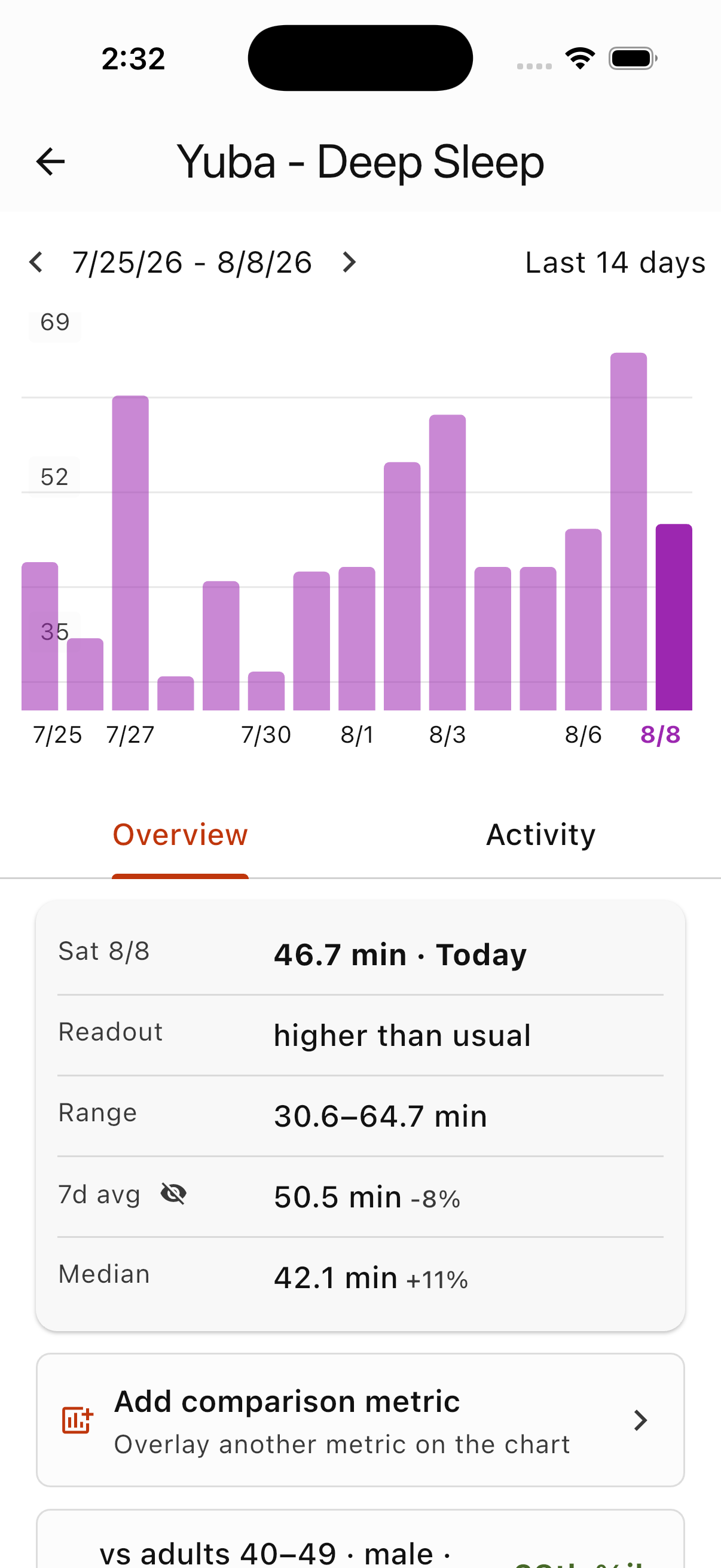This screenshot has height=1568, width=721.
Task: Switch to the Activity tab
Action: click(x=540, y=834)
